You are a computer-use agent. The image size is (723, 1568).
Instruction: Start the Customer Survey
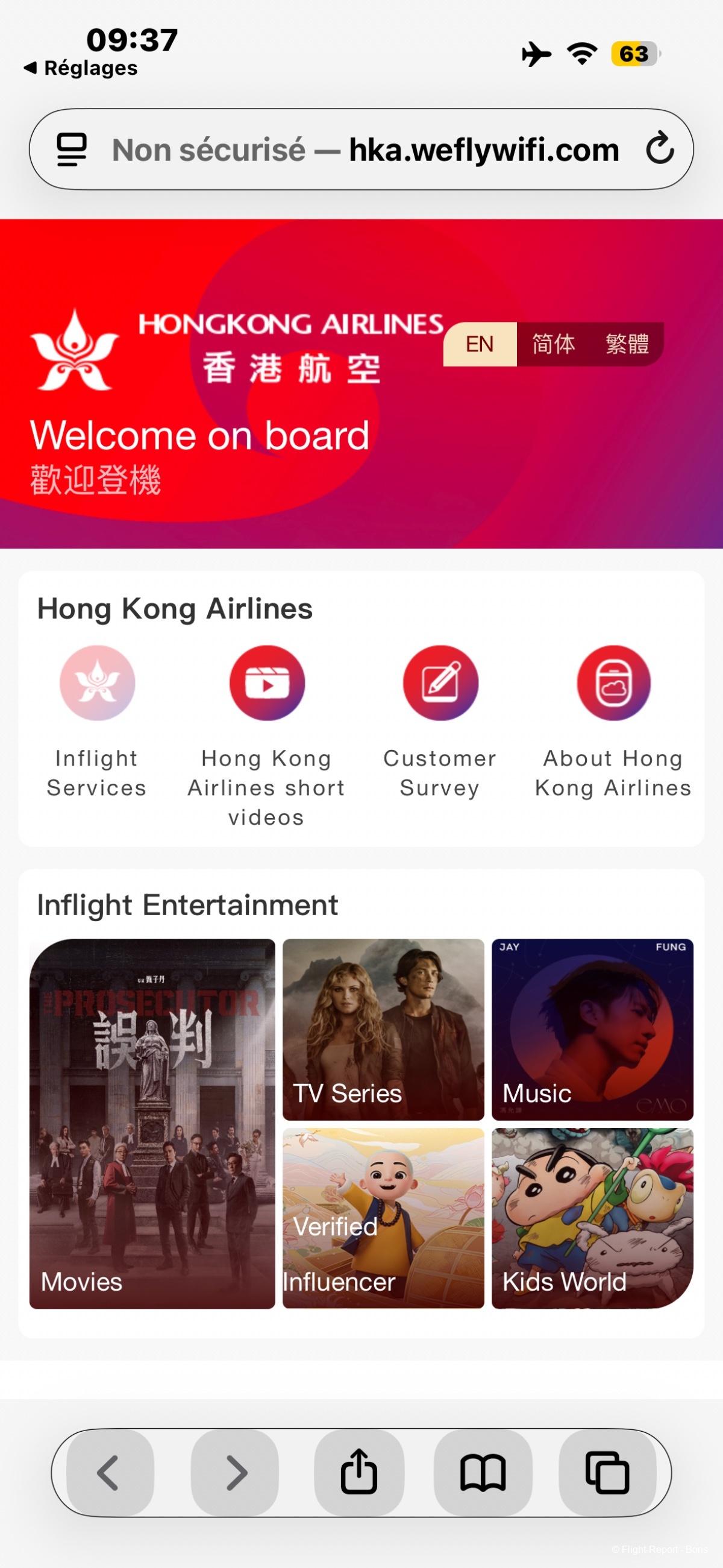[440, 722]
